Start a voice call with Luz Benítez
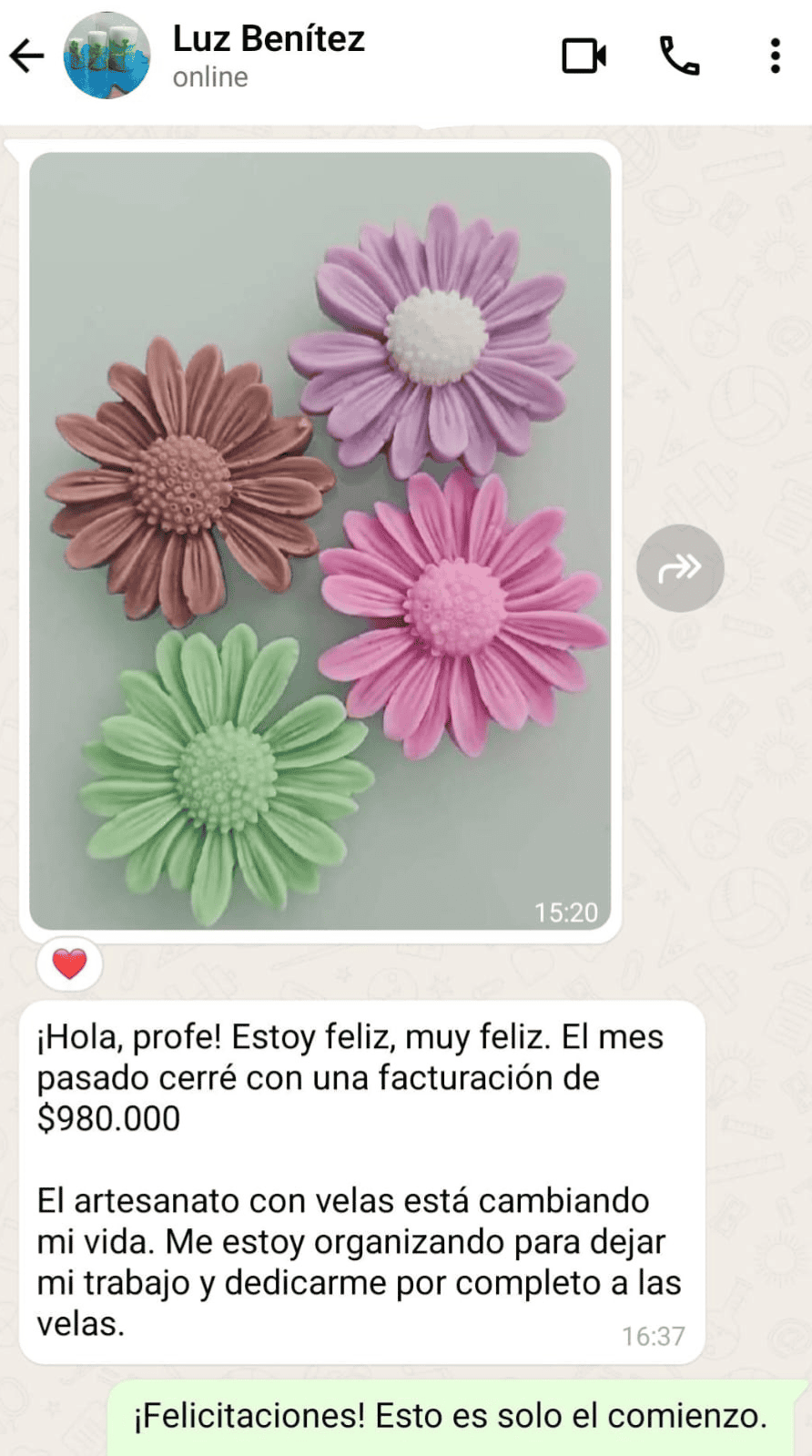The width and height of the screenshot is (812, 1456). coord(679,56)
